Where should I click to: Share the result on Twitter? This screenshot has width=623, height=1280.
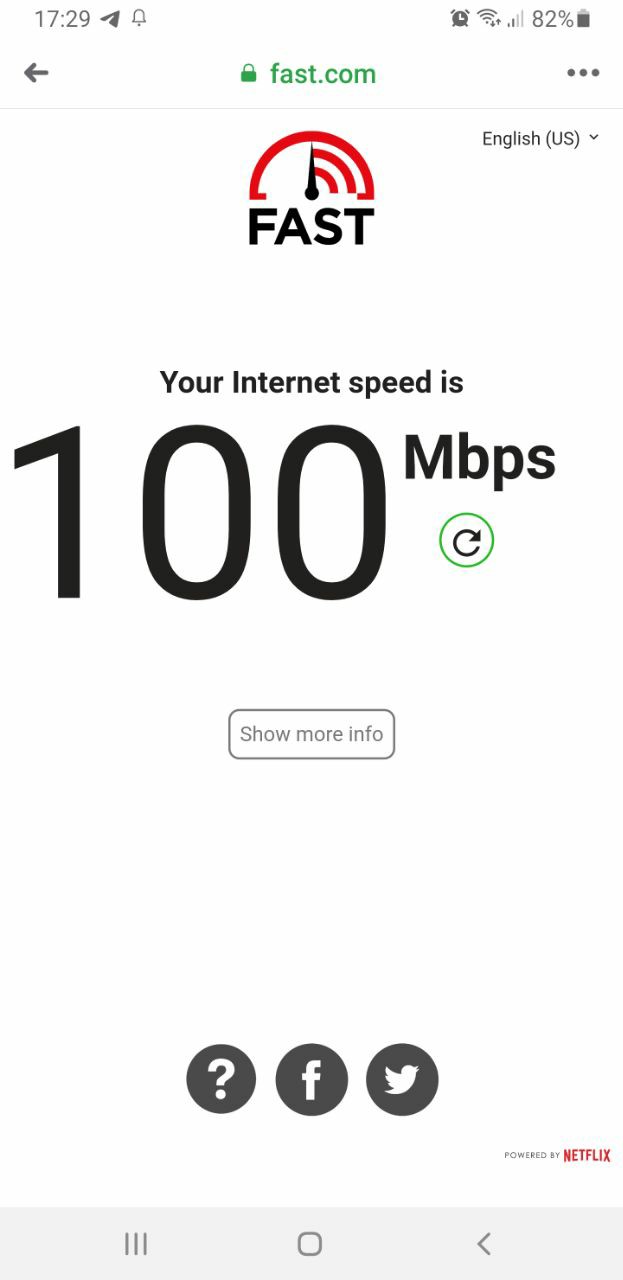pyautogui.click(x=402, y=1080)
